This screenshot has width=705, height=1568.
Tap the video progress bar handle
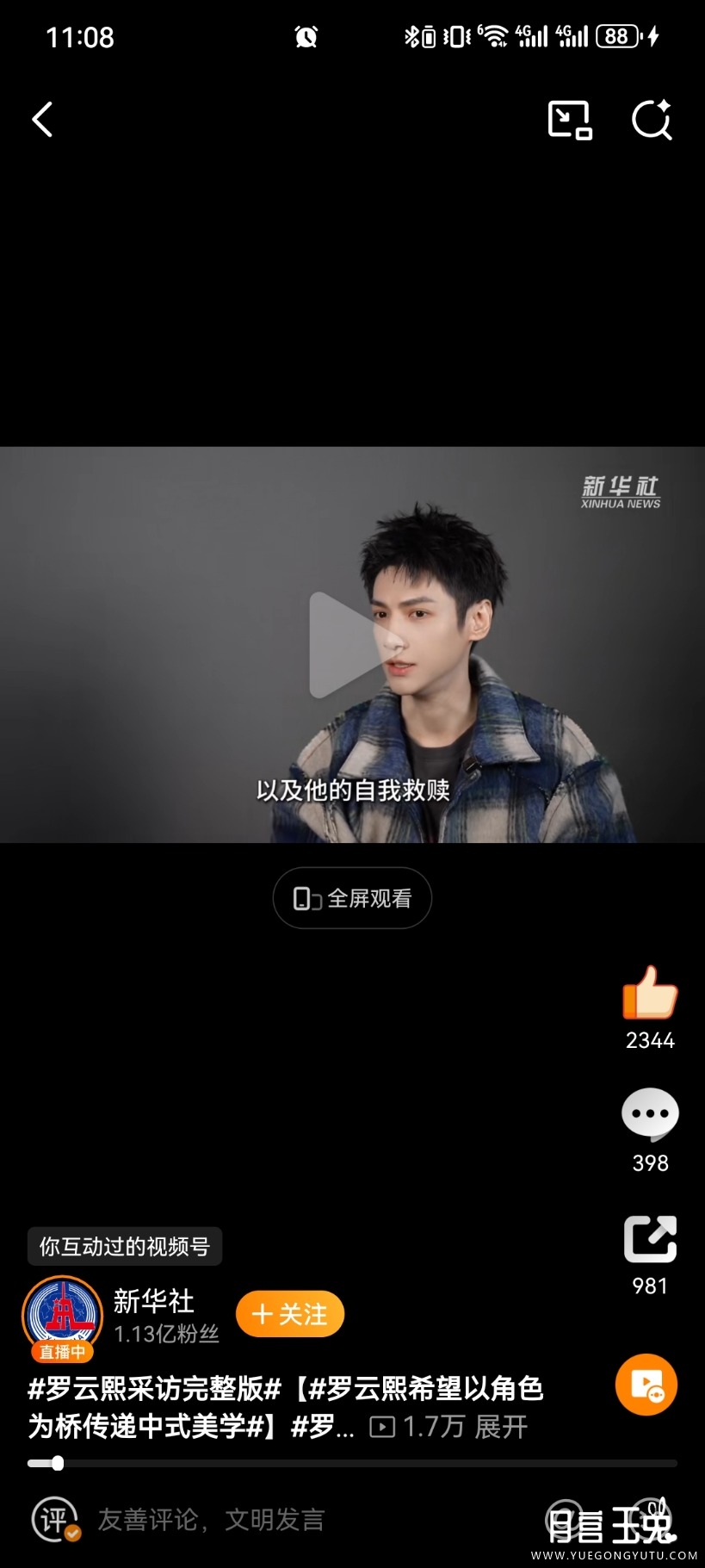click(x=57, y=1463)
